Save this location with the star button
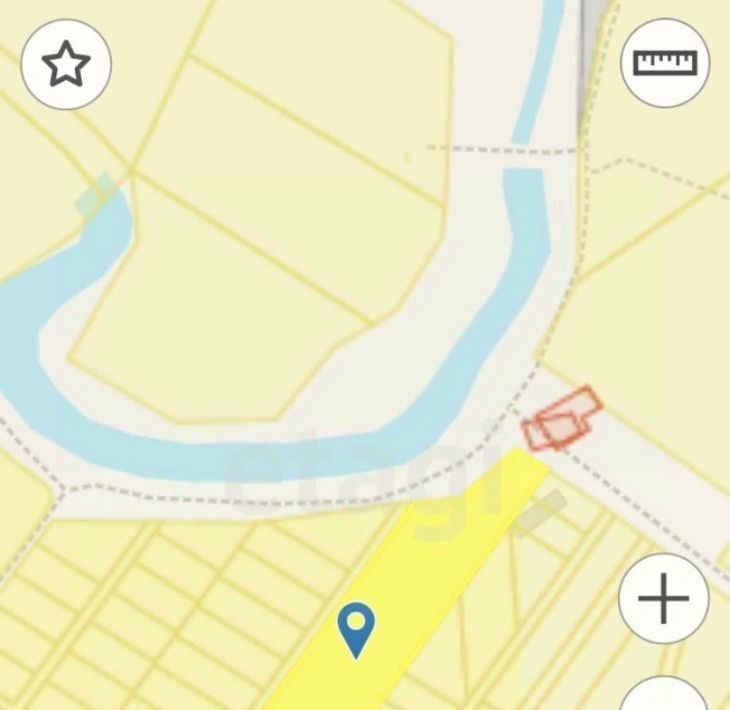 pos(66,65)
